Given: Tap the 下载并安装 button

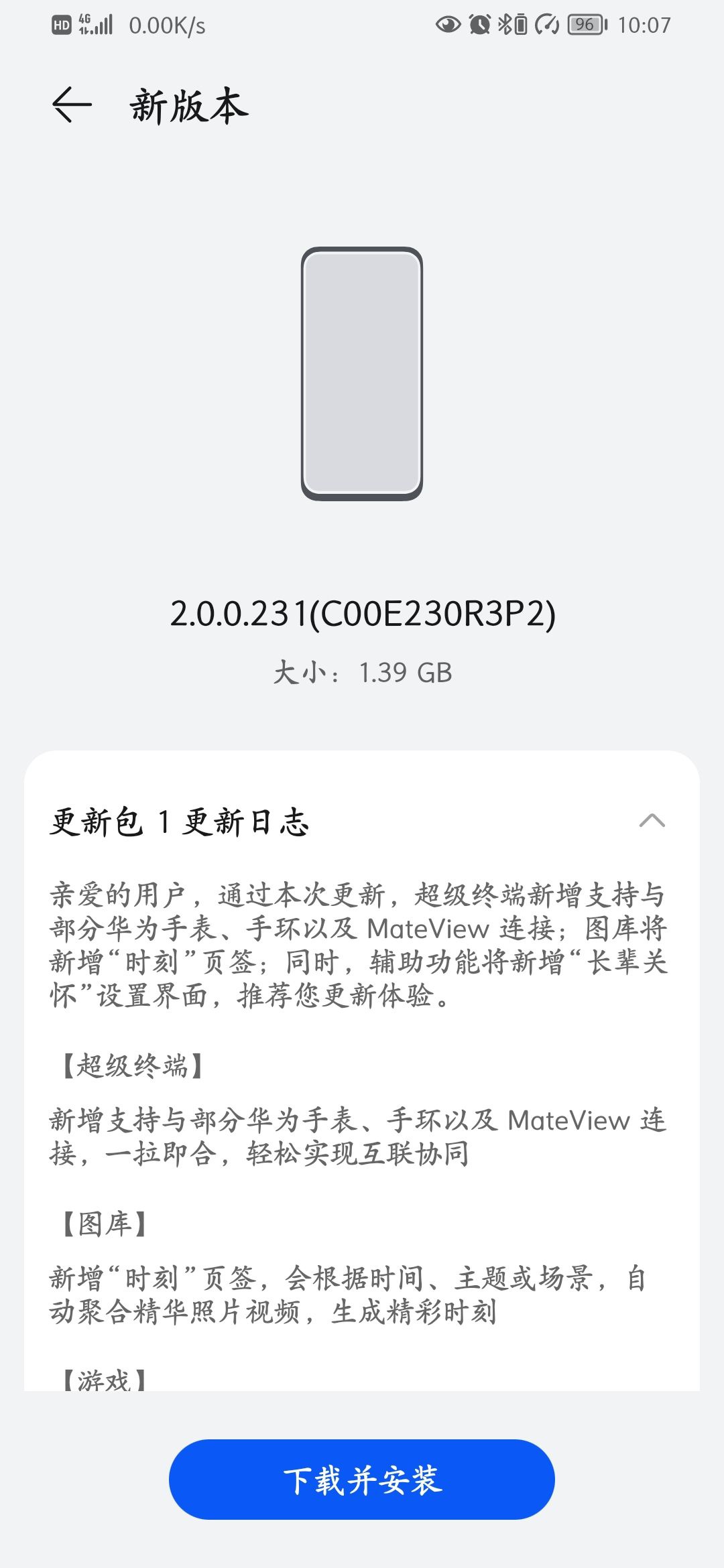Looking at the screenshot, I should point(362,1480).
